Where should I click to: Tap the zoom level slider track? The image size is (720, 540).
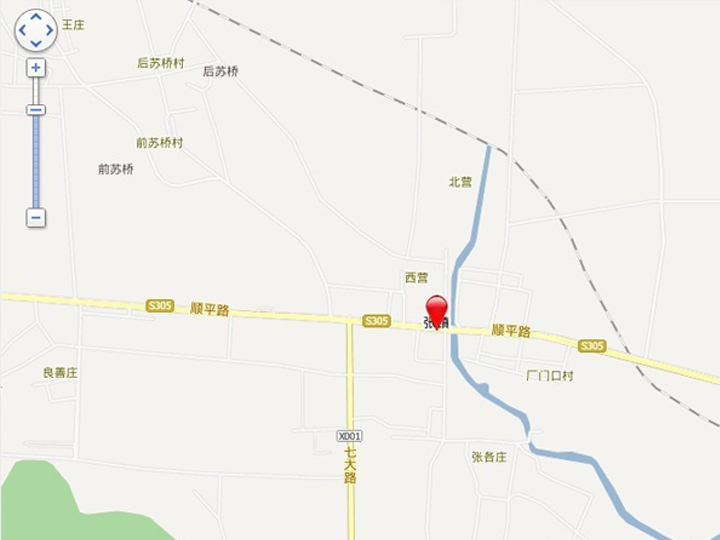click(36, 160)
